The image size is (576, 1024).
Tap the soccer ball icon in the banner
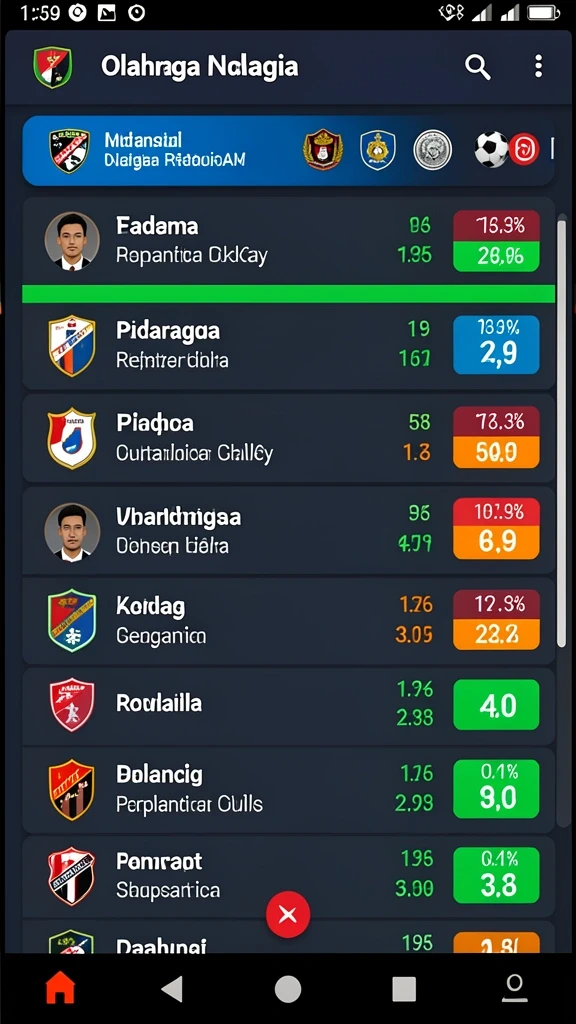click(x=491, y=150)
